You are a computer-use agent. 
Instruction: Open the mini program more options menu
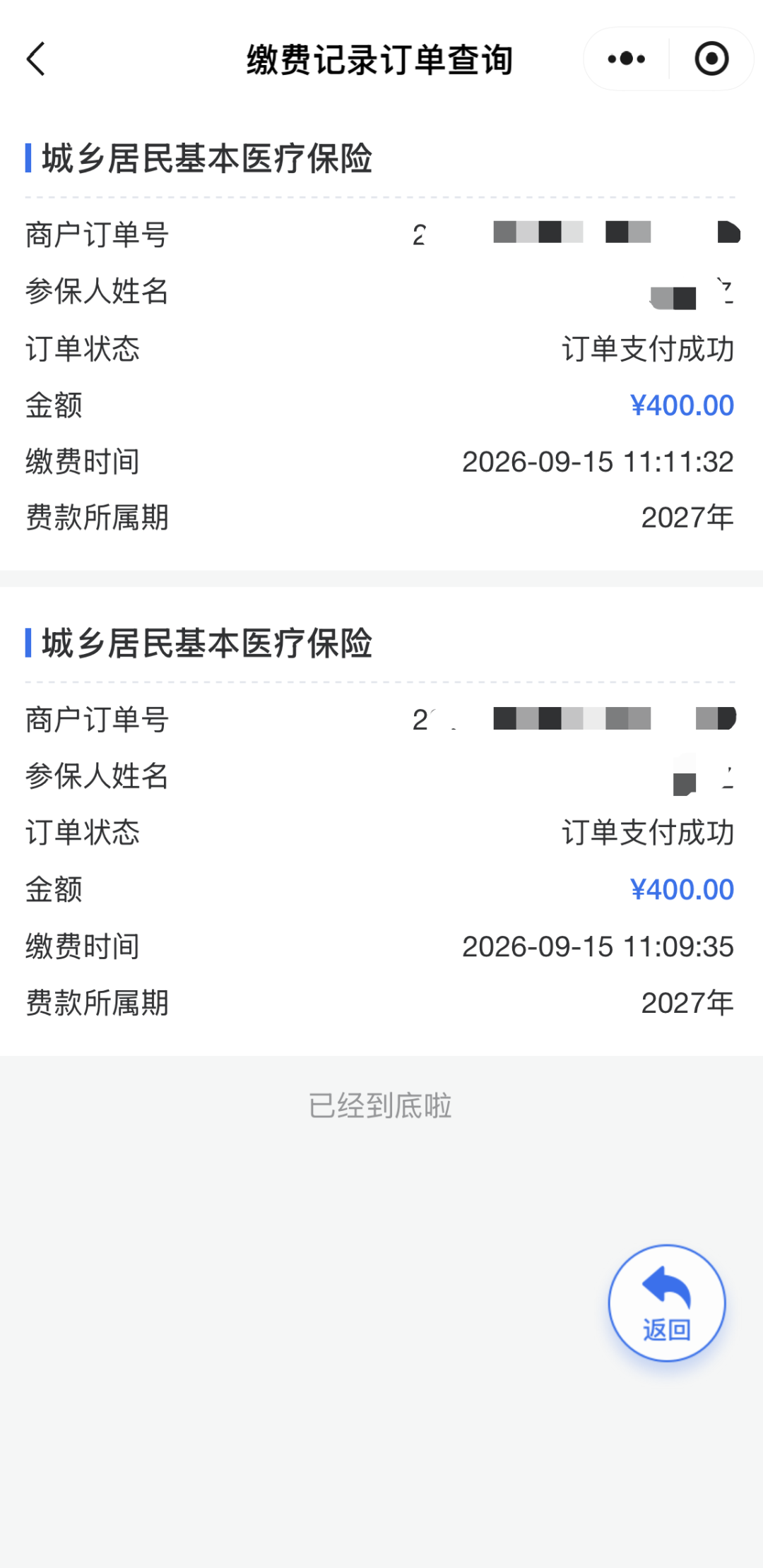(x=626, y=59)
